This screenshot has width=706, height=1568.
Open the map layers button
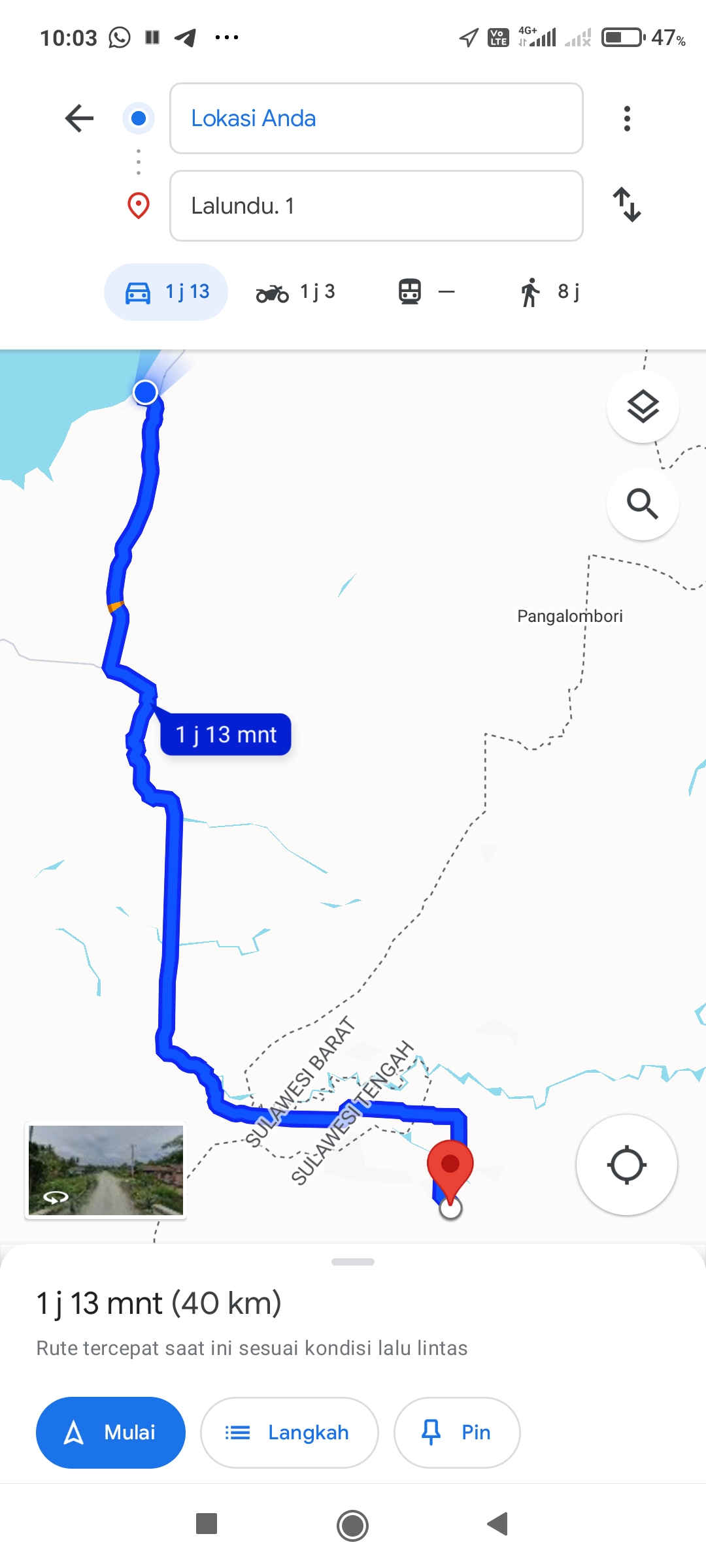click(x=643, y=406)
